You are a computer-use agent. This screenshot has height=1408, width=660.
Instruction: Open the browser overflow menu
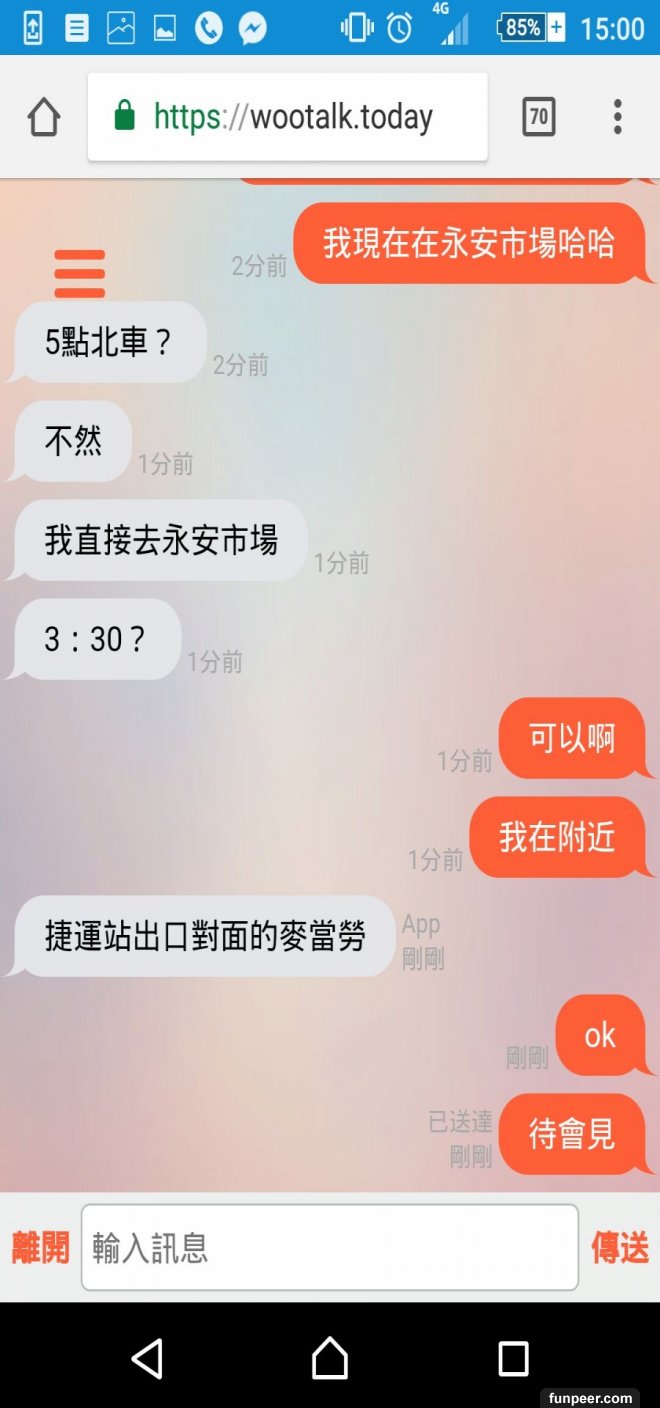[x=617, y=117]
